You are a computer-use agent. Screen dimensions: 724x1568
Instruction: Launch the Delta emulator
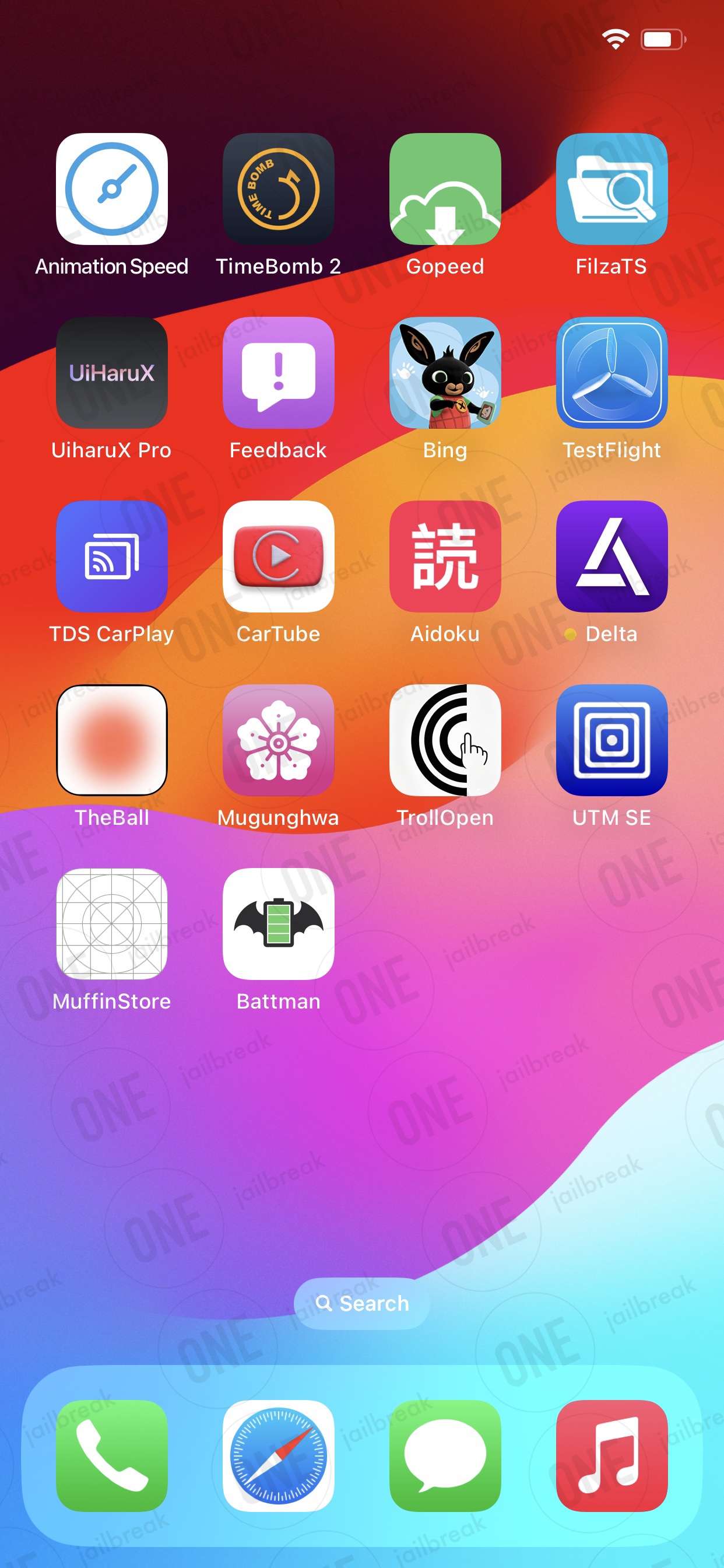pos(611,556)
